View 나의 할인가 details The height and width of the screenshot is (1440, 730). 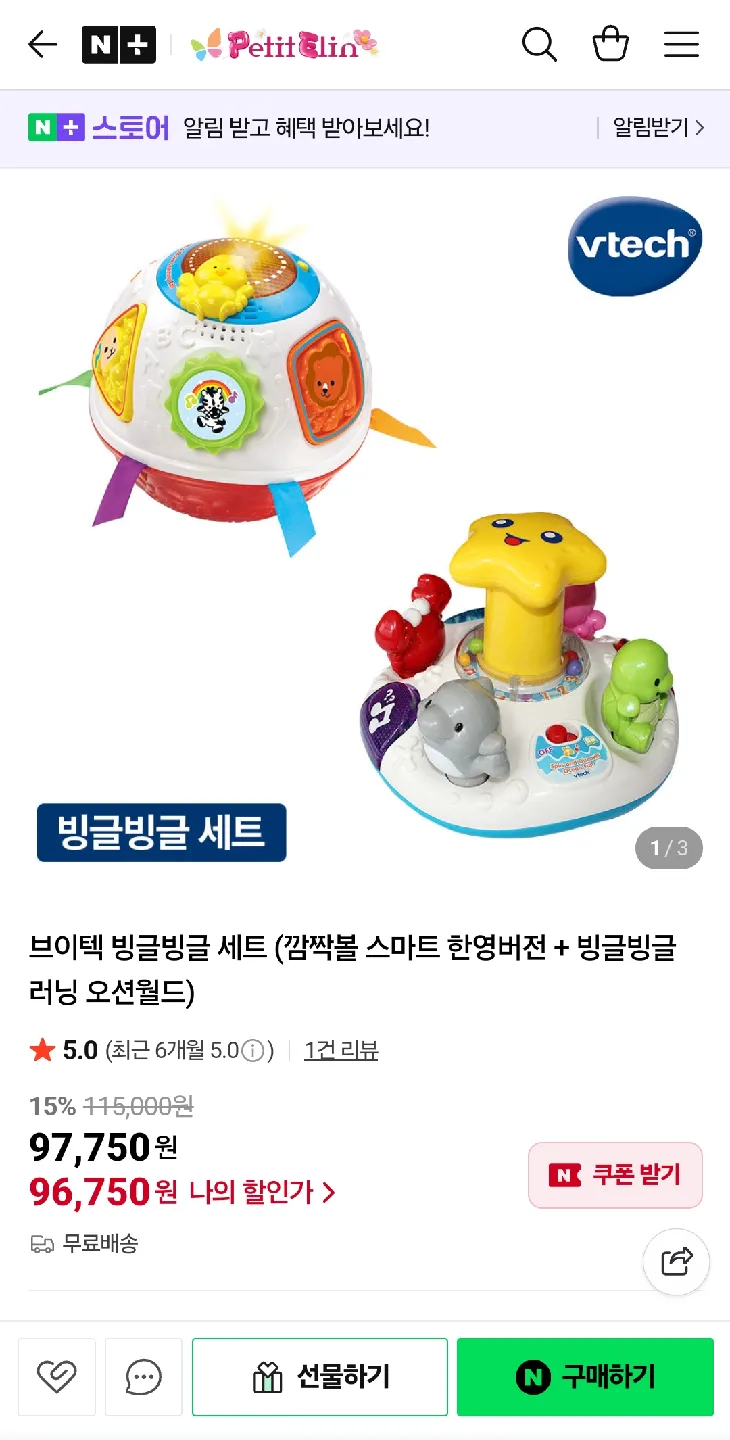[x=262, y=1192]
